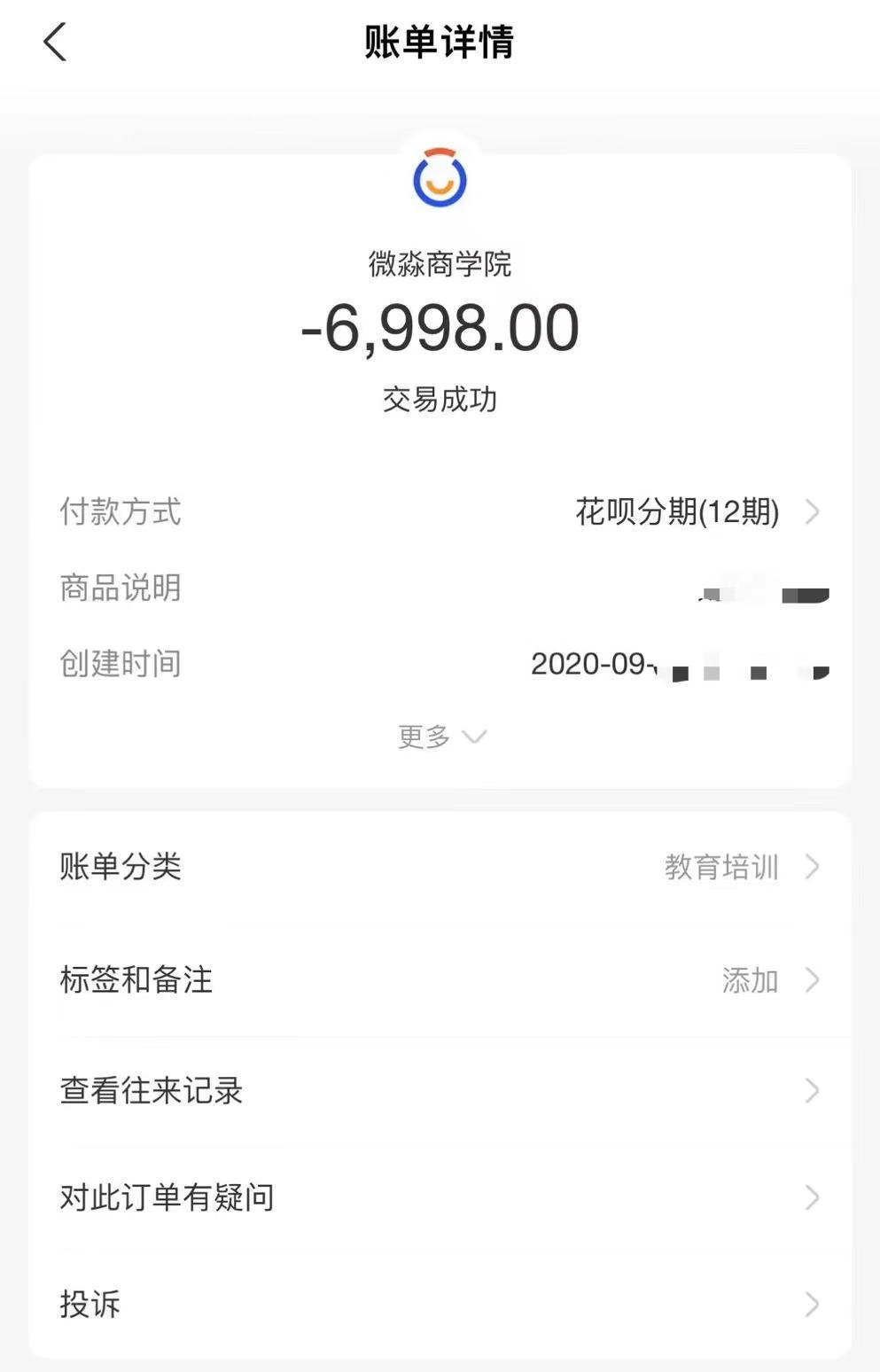Expand 更多 bill details
Image resolution: width=880 pixels, height=1372 pixels.
point(440,737)
